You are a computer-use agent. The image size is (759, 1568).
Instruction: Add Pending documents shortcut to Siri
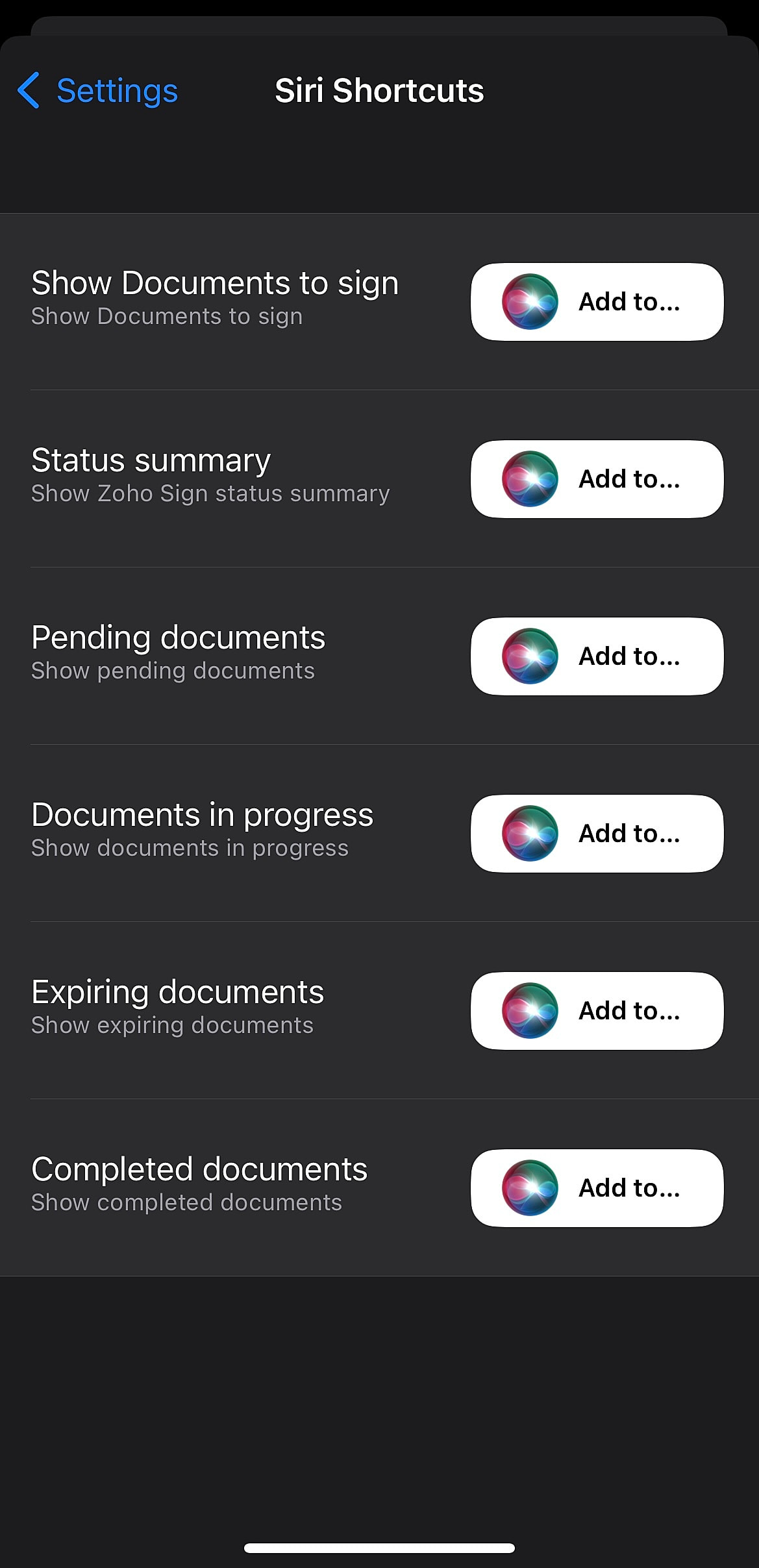click(597, 656)
